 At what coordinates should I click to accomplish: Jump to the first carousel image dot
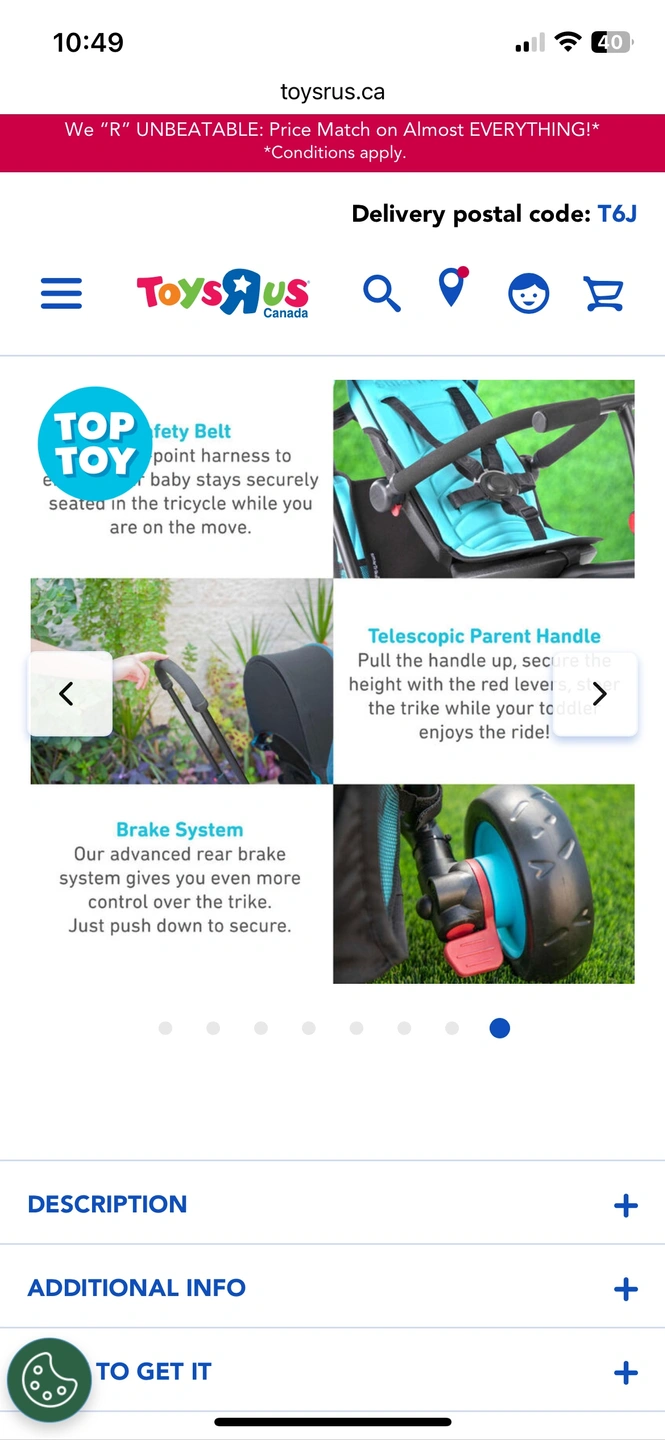pyautogui.click(x=165, y=1028)
